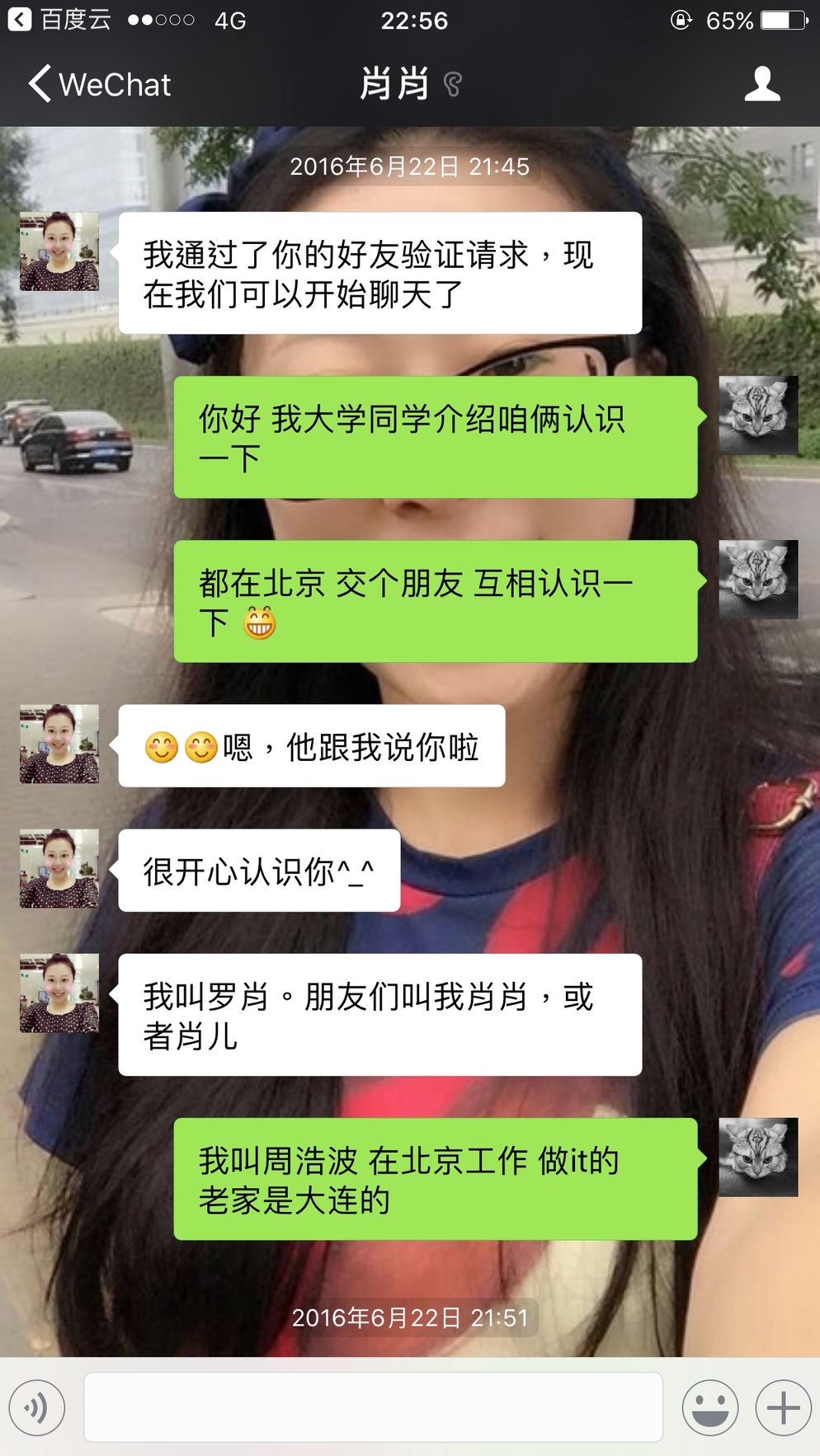Switch to voice message input
Screen dimensions: 820x1456
37,1407
